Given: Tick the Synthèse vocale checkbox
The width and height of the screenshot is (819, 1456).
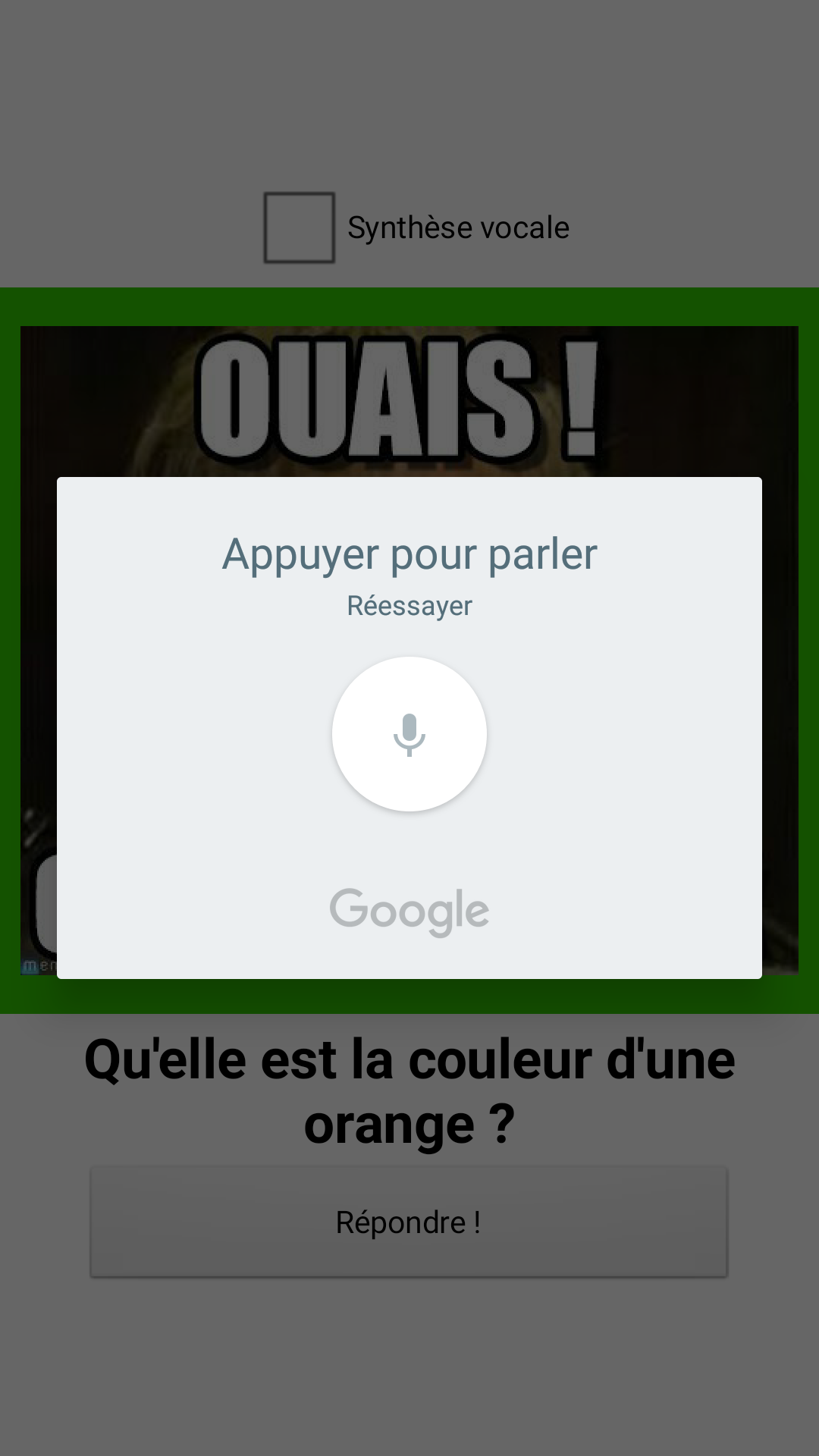Looking at the screenshot, I should 300,227.
